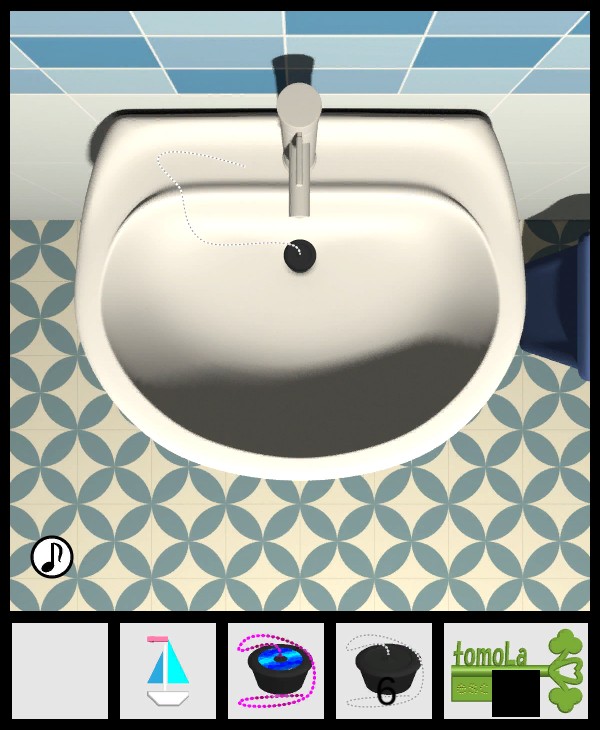Select the black plug marked 6
This screenshot has width=600, height=730.
(384, 671)
